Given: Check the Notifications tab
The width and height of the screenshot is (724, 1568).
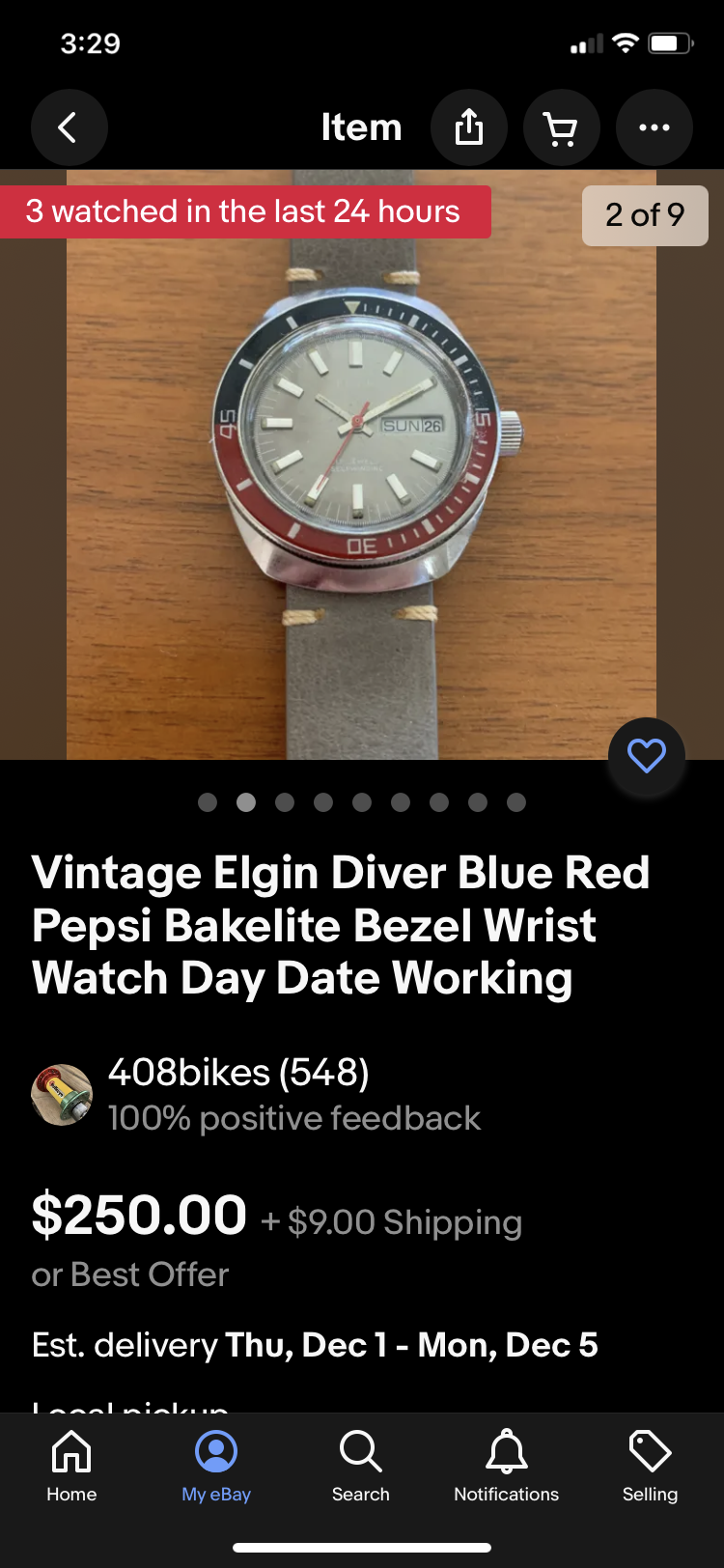Looking at the screenshot, I should pyautogui.click(x=506, y=1466).
